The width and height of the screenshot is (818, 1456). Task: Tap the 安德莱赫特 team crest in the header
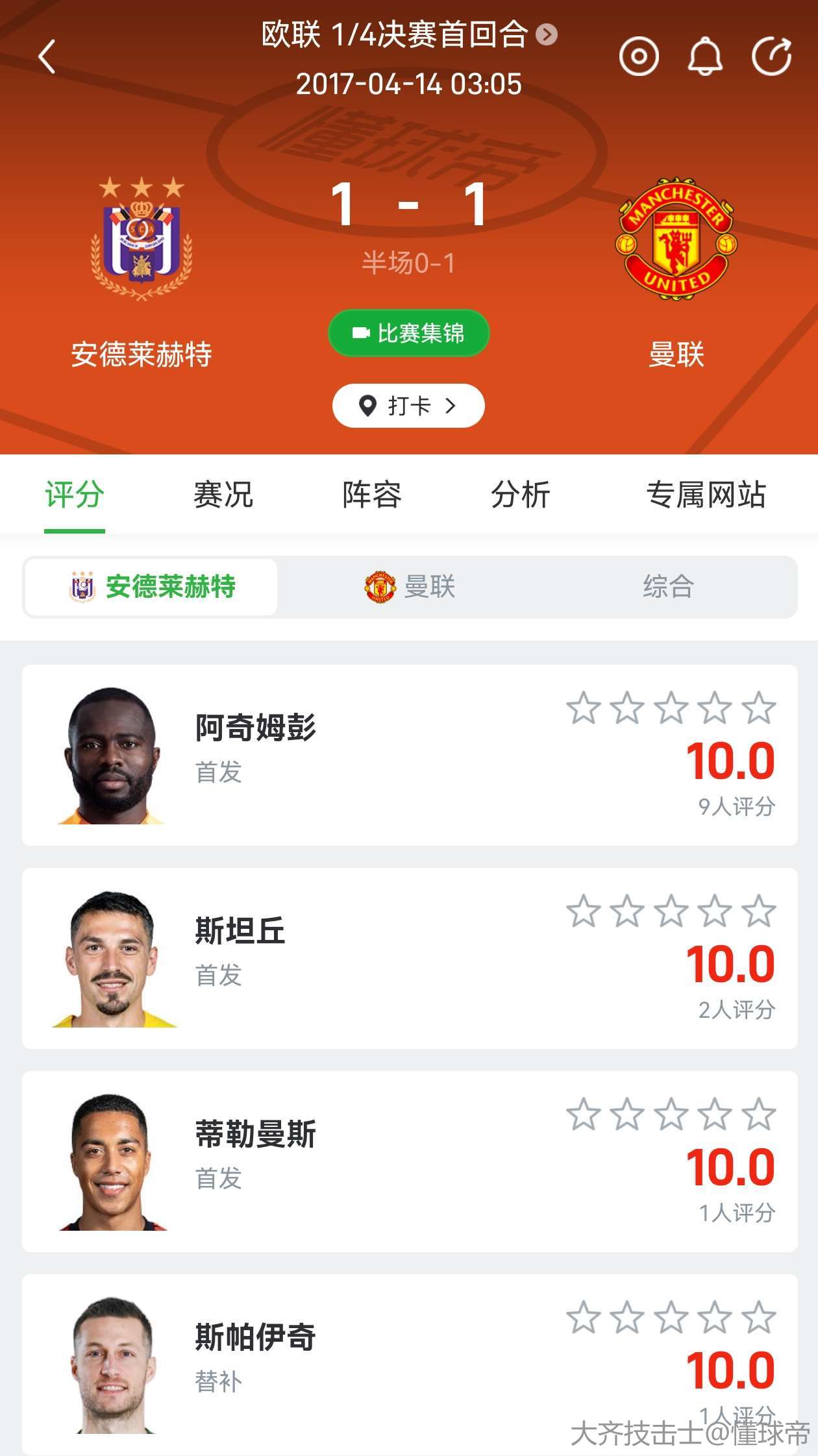click(142, 238)
